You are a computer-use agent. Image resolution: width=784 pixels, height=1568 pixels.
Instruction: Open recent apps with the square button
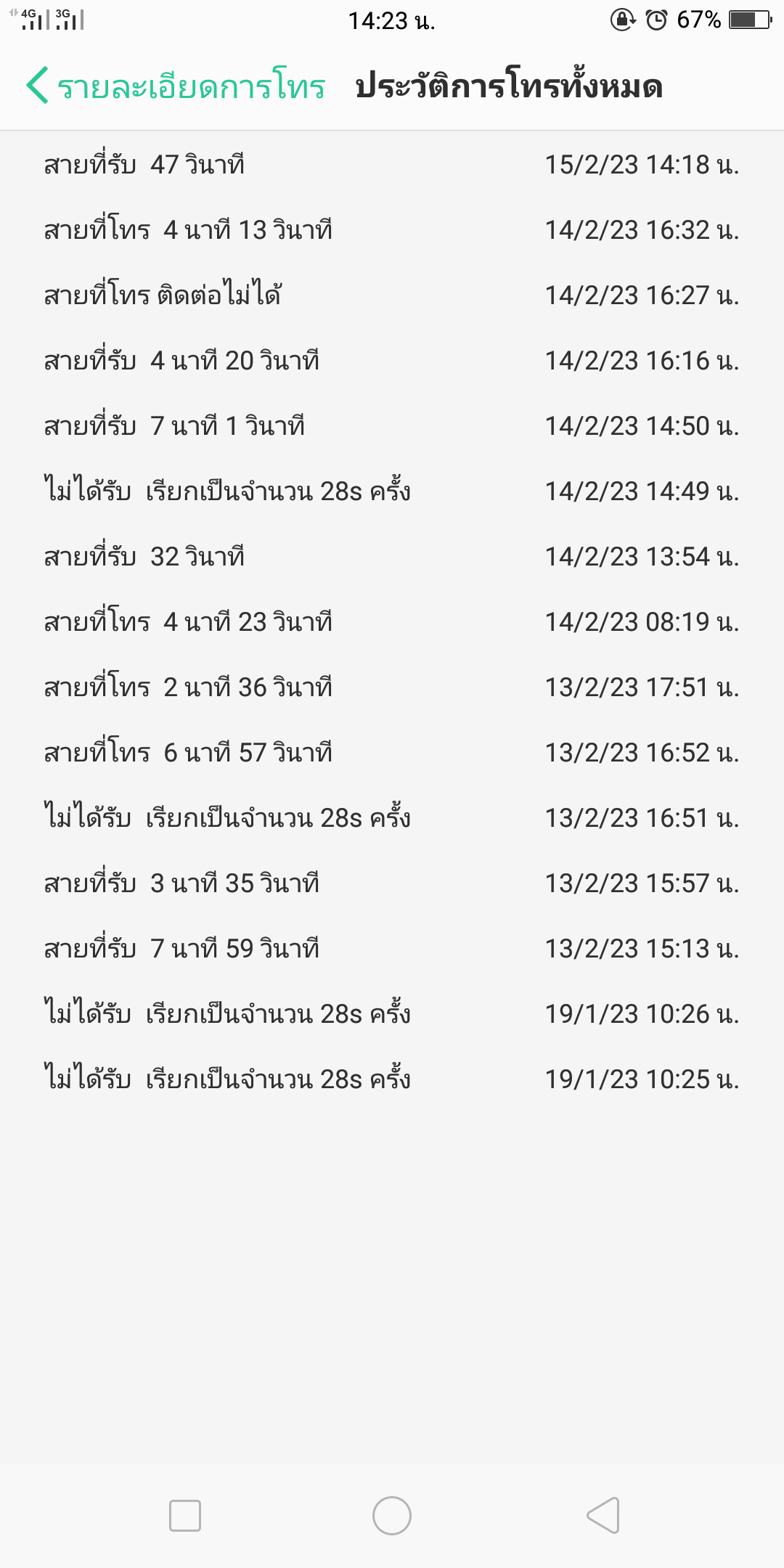coord(185,1516)
